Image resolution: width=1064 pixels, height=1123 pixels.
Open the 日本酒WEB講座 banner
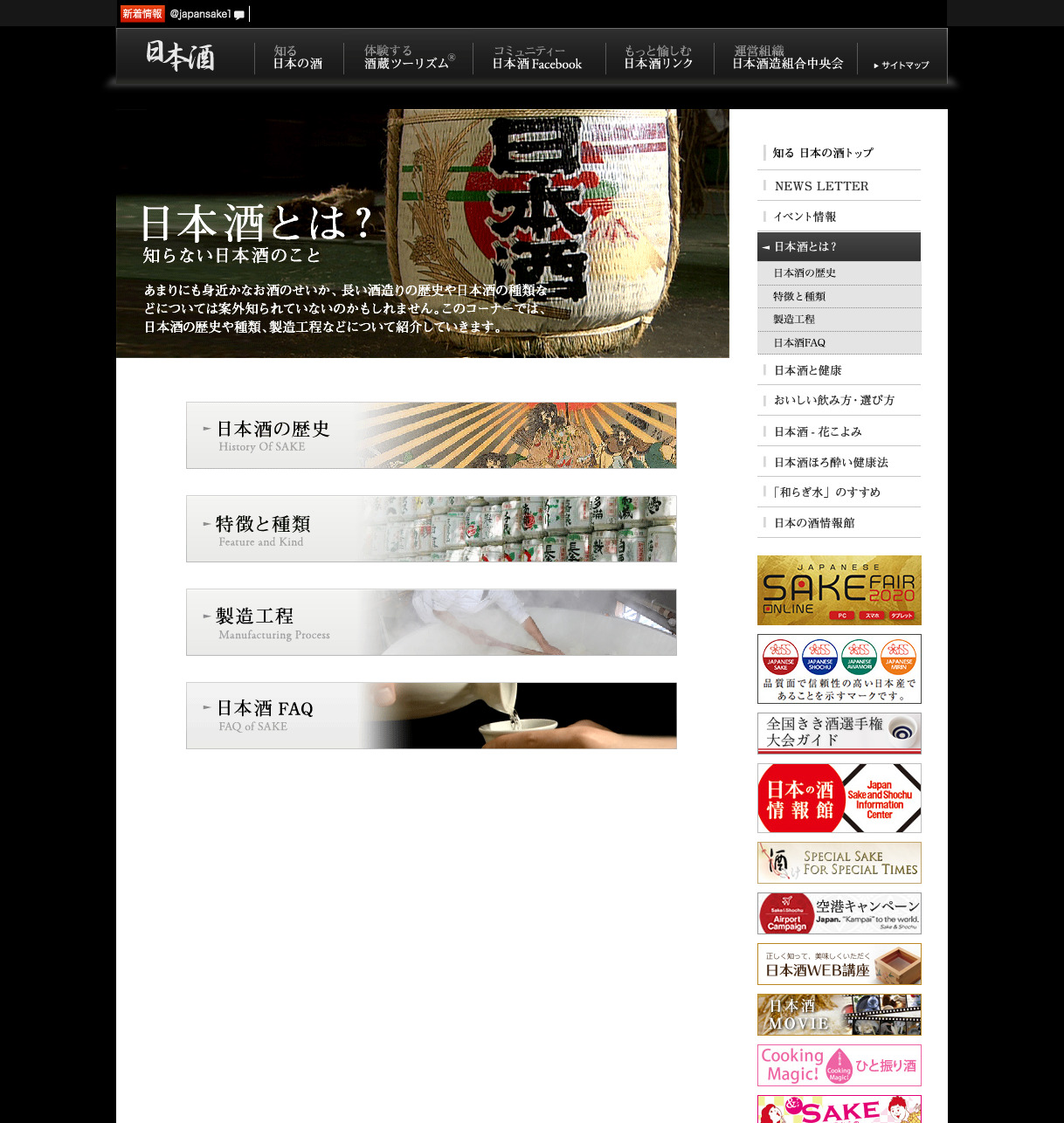click(839, 964)
